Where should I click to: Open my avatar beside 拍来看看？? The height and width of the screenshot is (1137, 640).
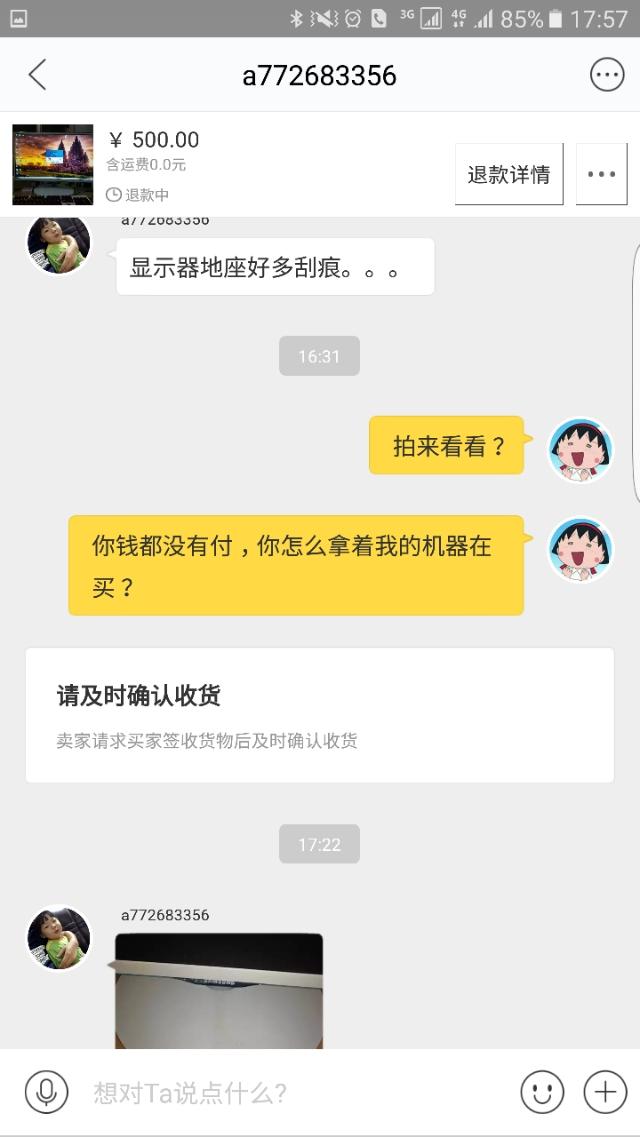pos(580,449)
